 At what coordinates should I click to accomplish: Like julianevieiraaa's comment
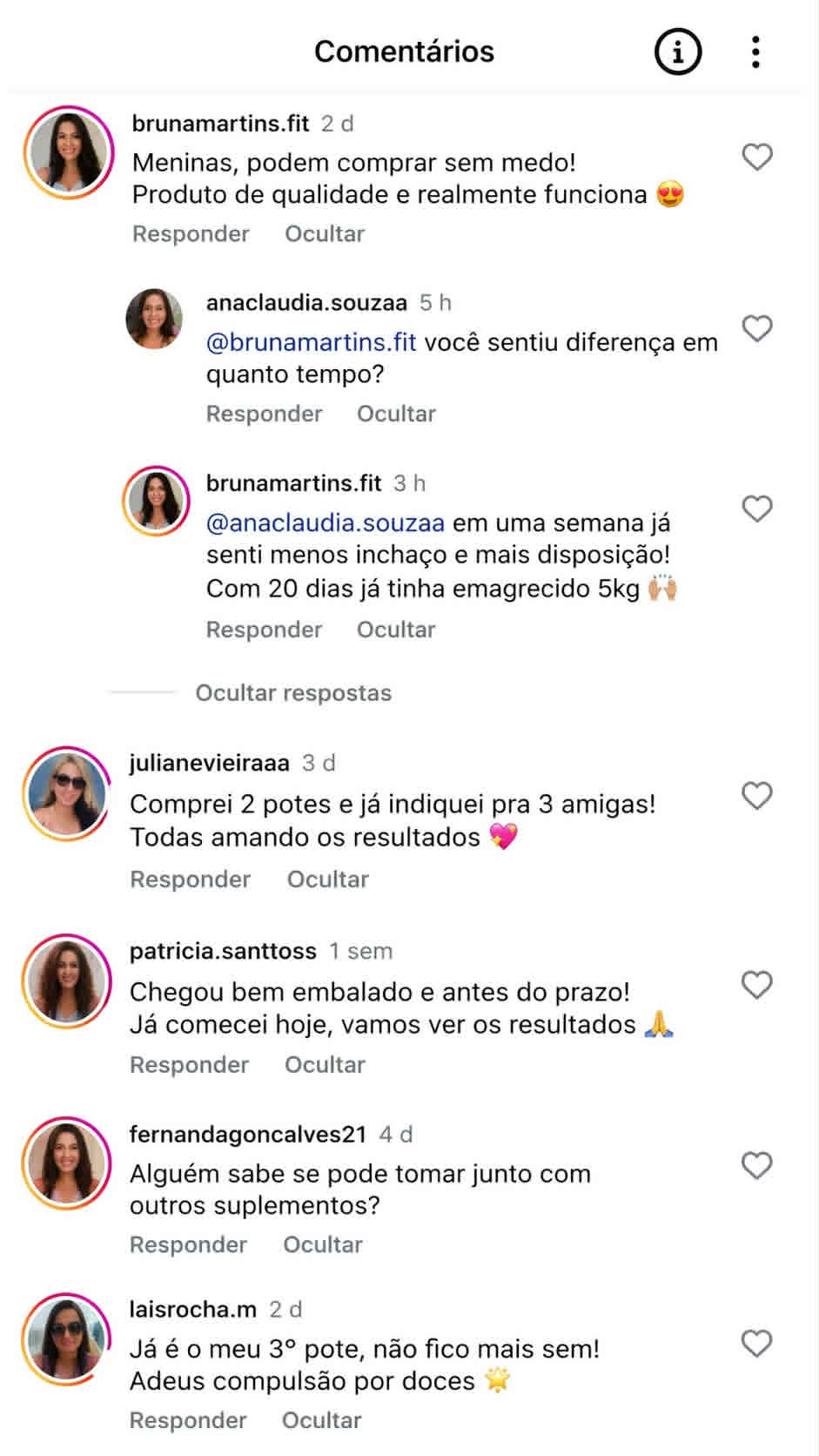(x=757, y=796)
